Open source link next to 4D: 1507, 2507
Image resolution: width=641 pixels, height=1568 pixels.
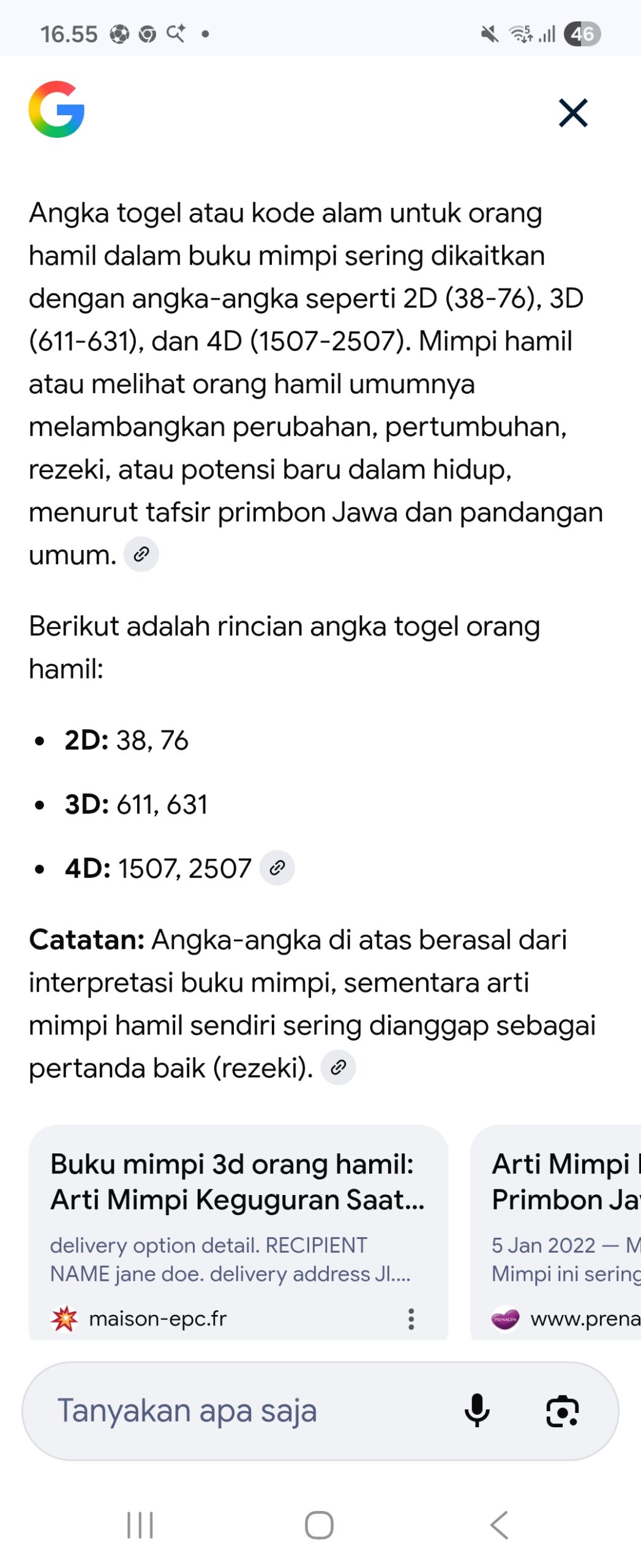[x=277, y=867]
